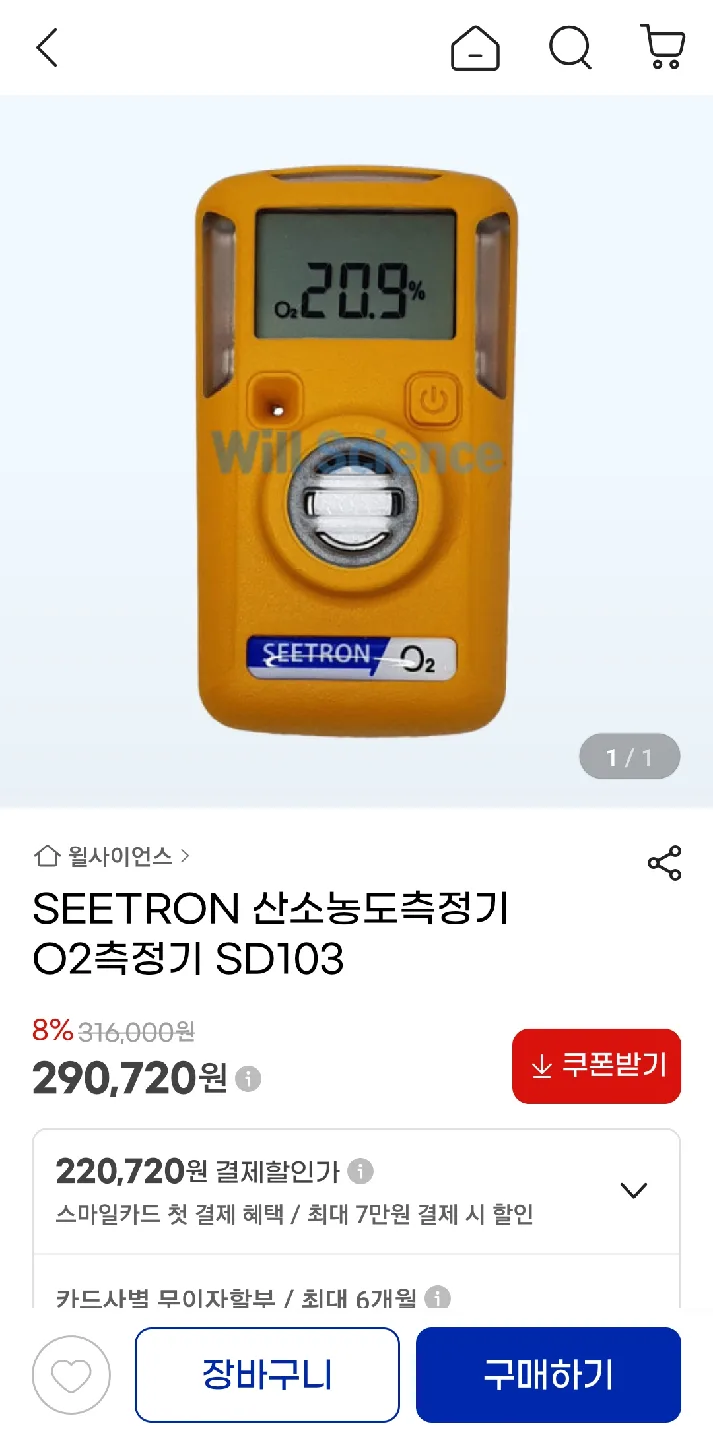
Task: Add to cart with 장바구니
Action: (267, 1375)
